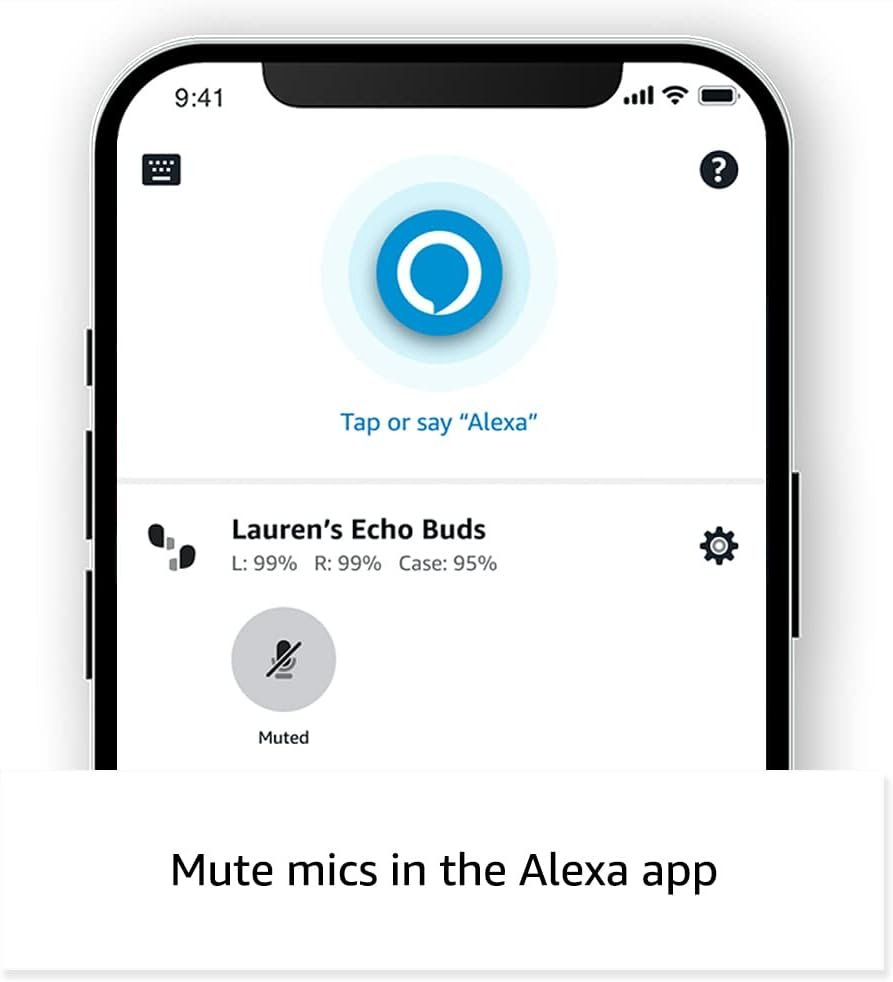Click the Echo Buds earbuds icon

(x=170, y=545)
